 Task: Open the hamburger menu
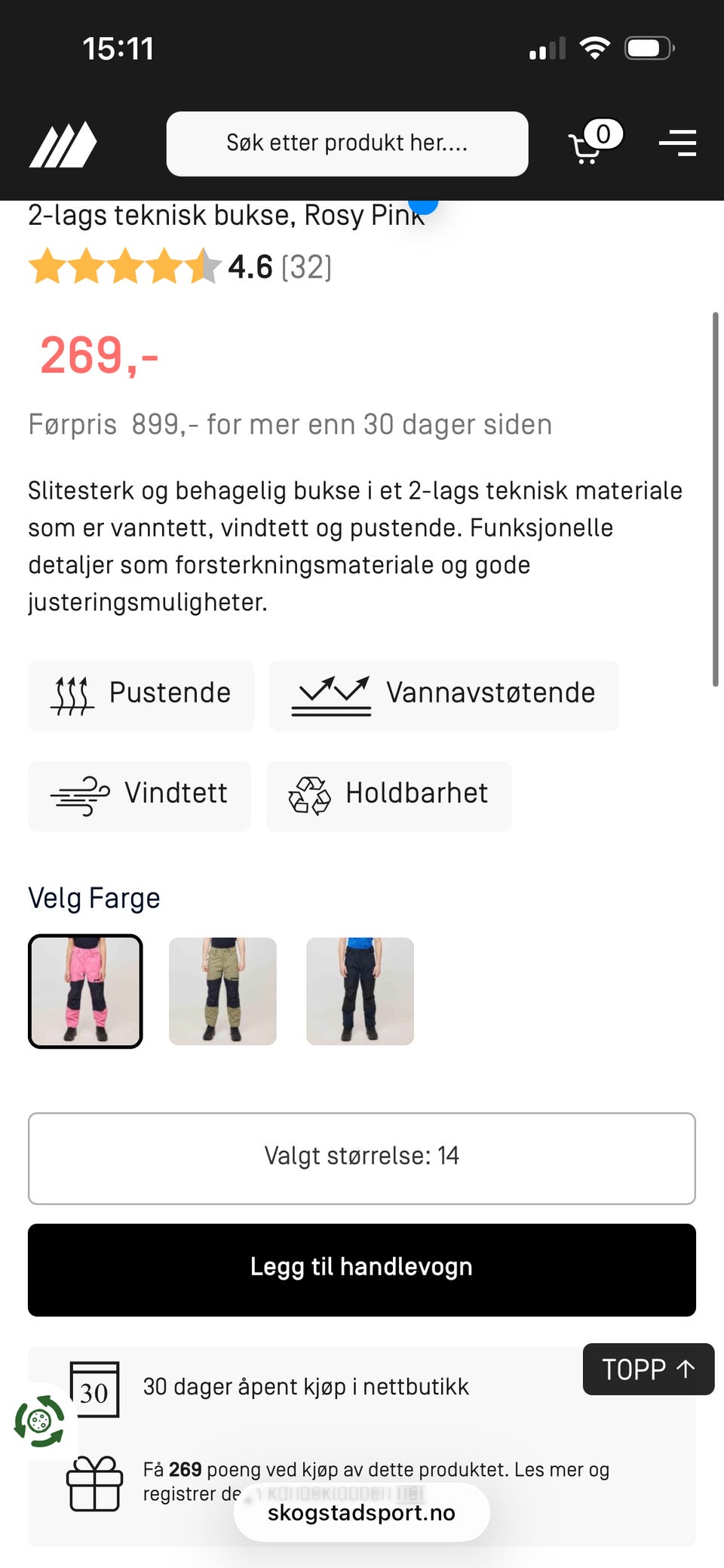pyautogui.click(x=677, y=143)
